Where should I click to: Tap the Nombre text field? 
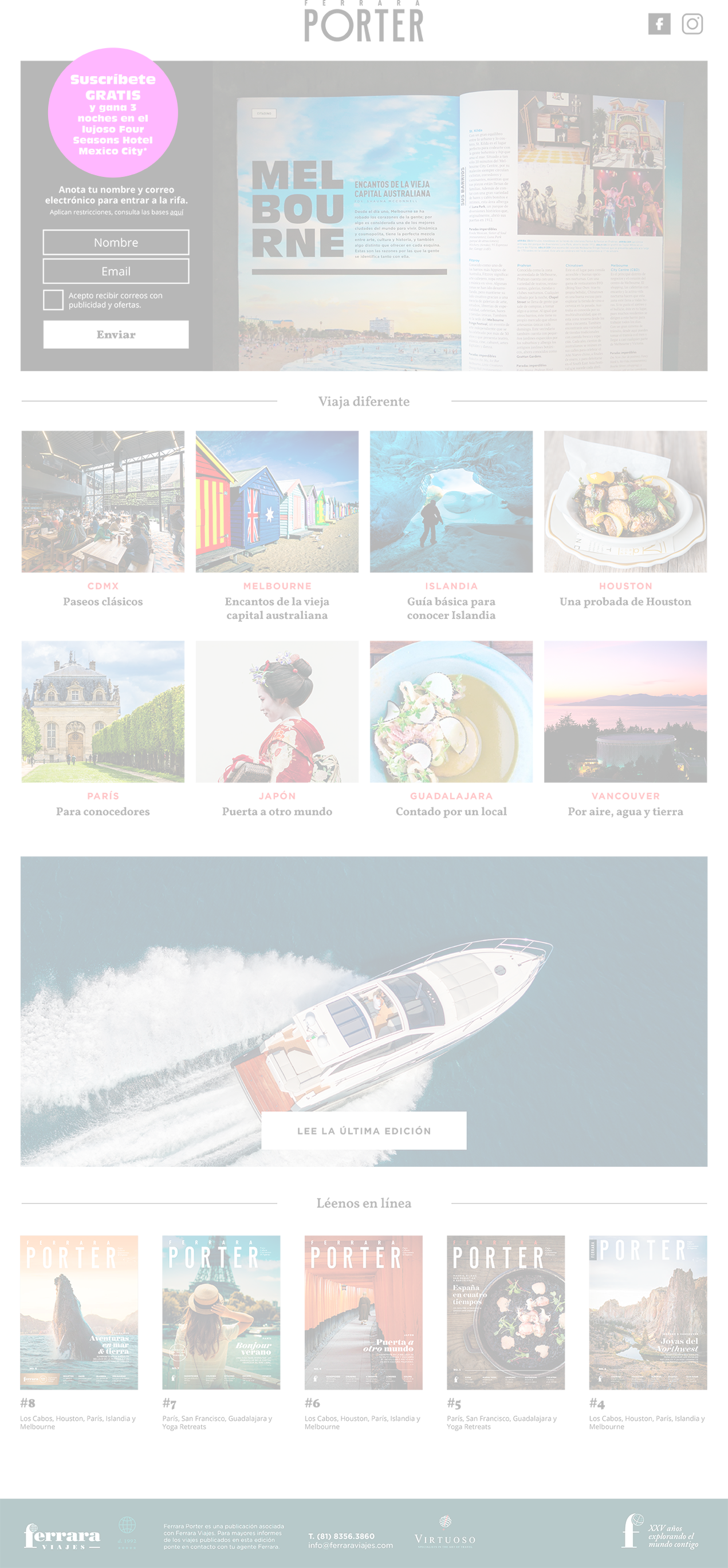coord(116,242)
